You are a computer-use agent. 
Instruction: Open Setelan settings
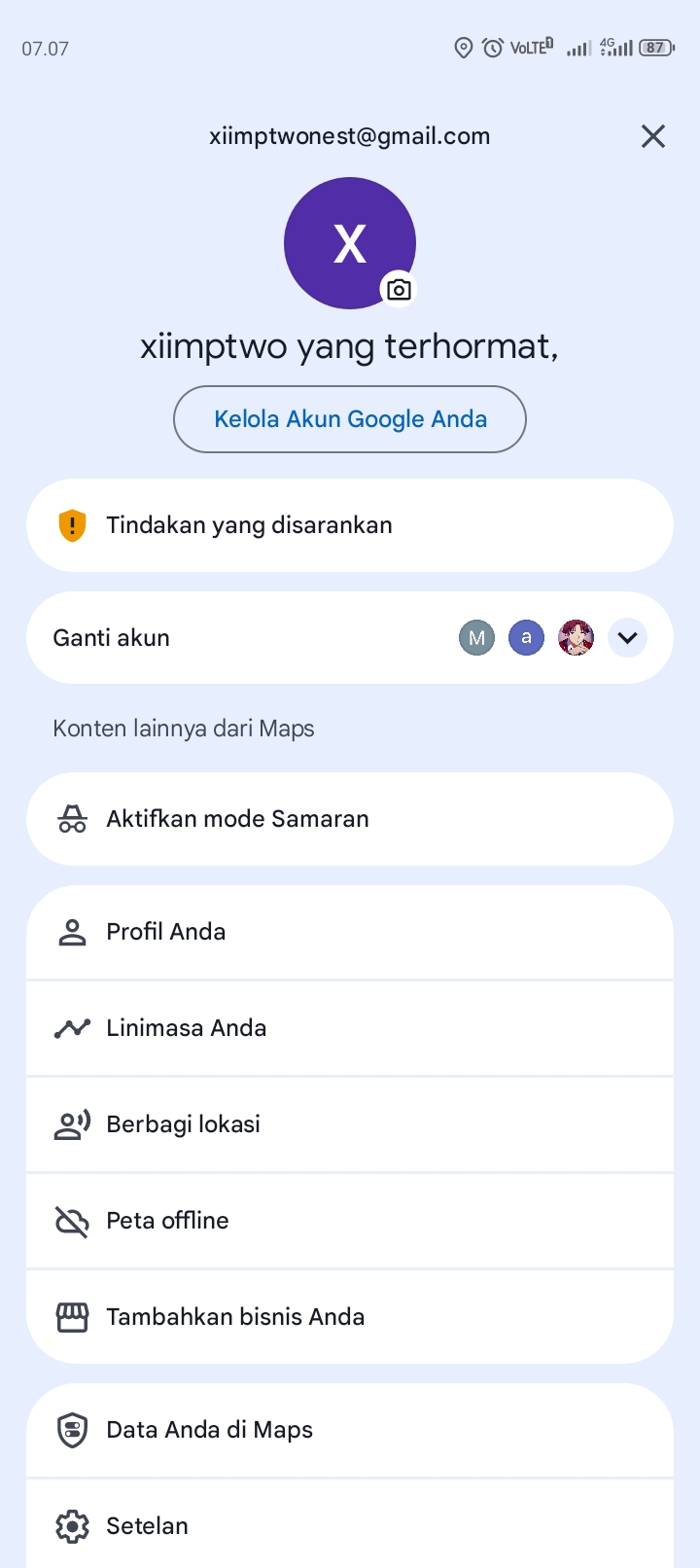(x=350, y=1525)
